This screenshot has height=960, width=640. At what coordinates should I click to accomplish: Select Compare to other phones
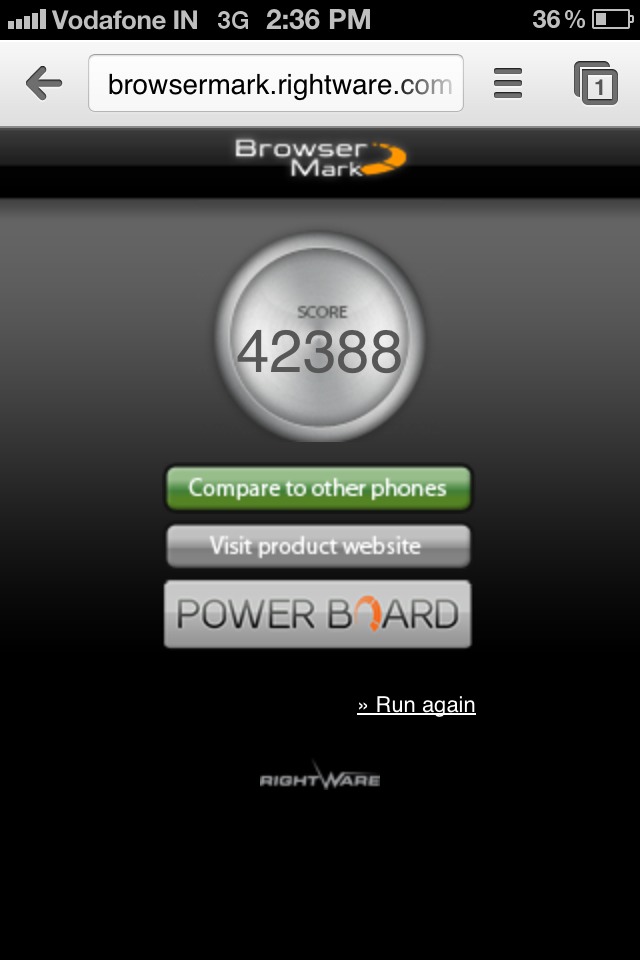tap(318, 488)
